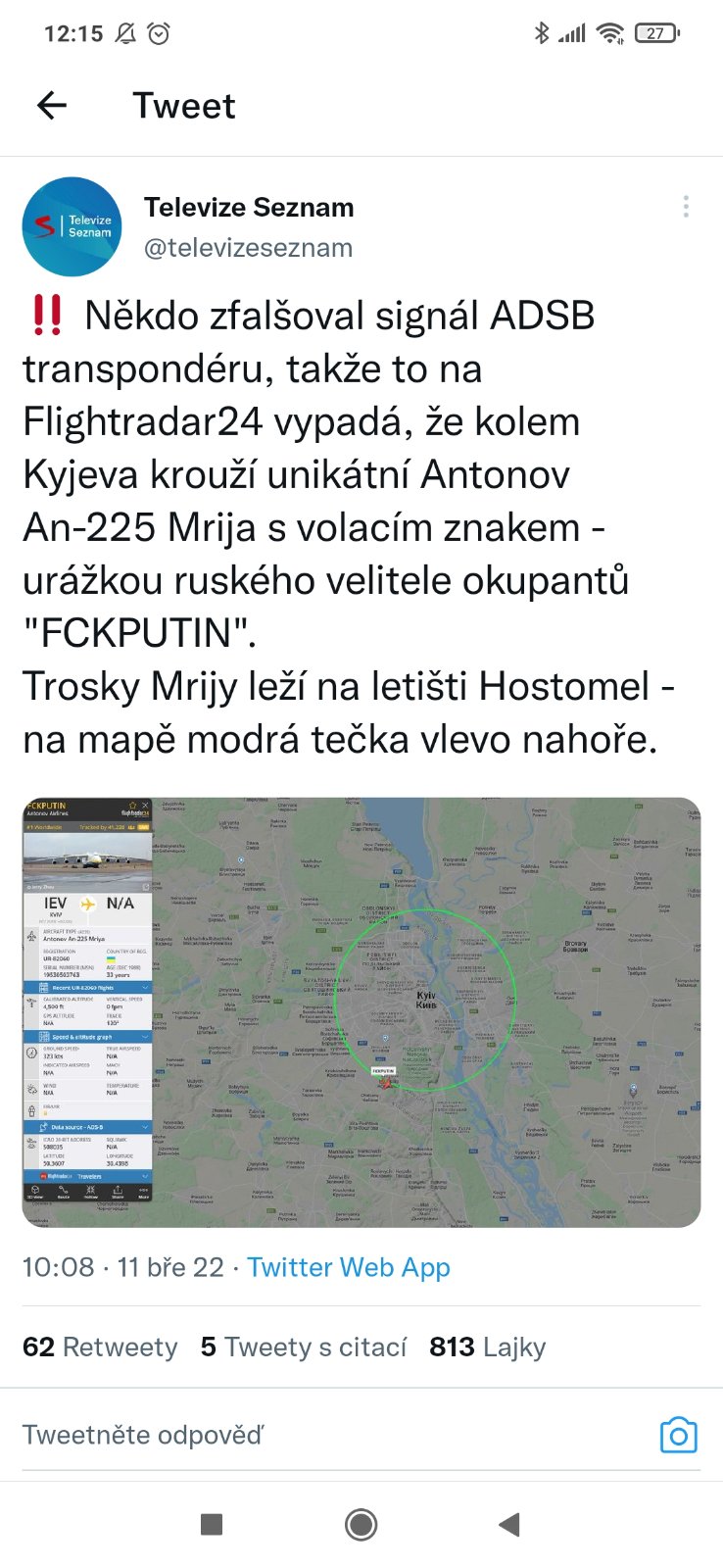Open recent apps with the square button
The width and height of the screenshot is (723, 1568).
(x=211, y=1524)
